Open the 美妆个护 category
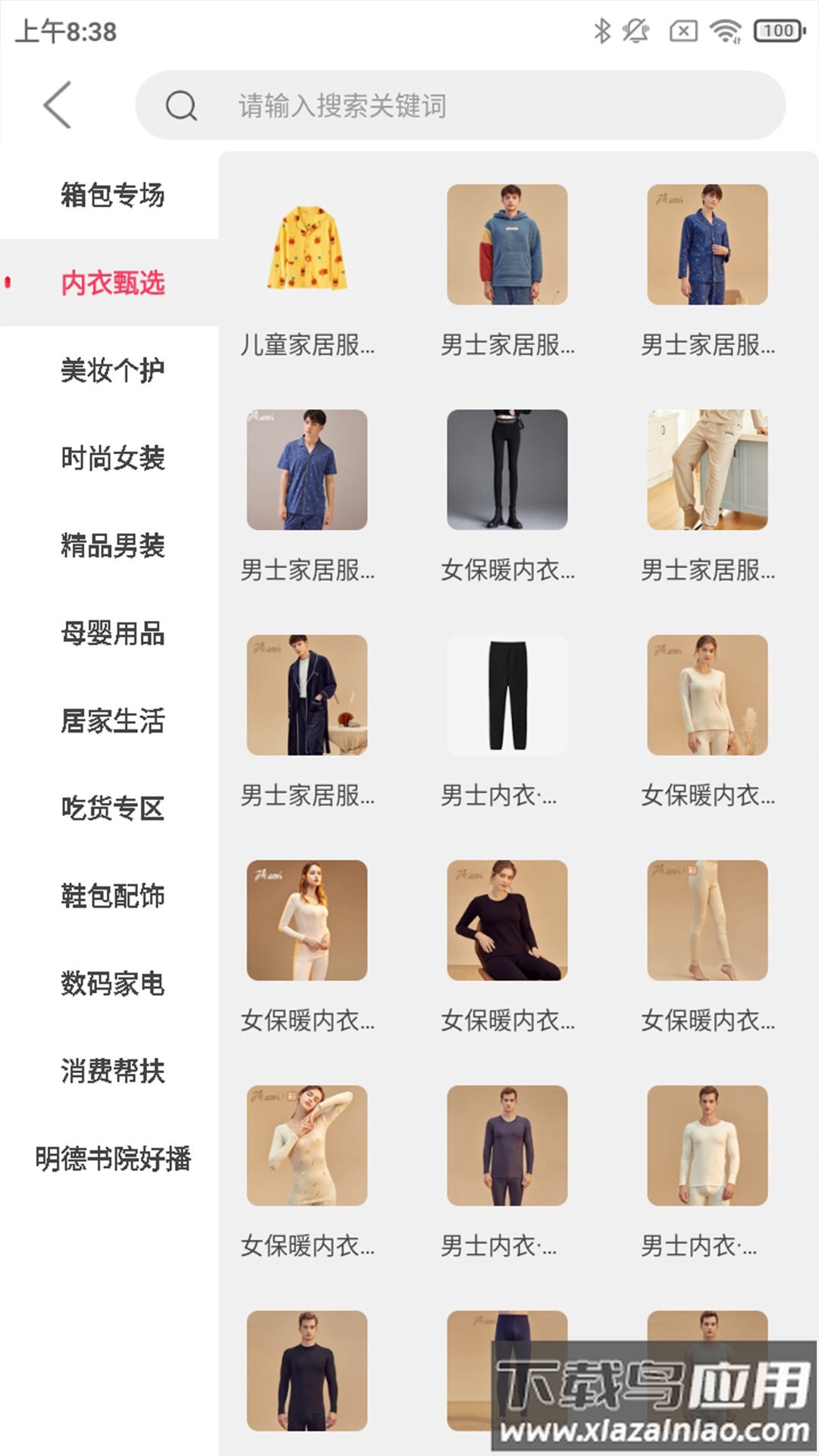This screenshot has height=1456, width=819. 114,370
